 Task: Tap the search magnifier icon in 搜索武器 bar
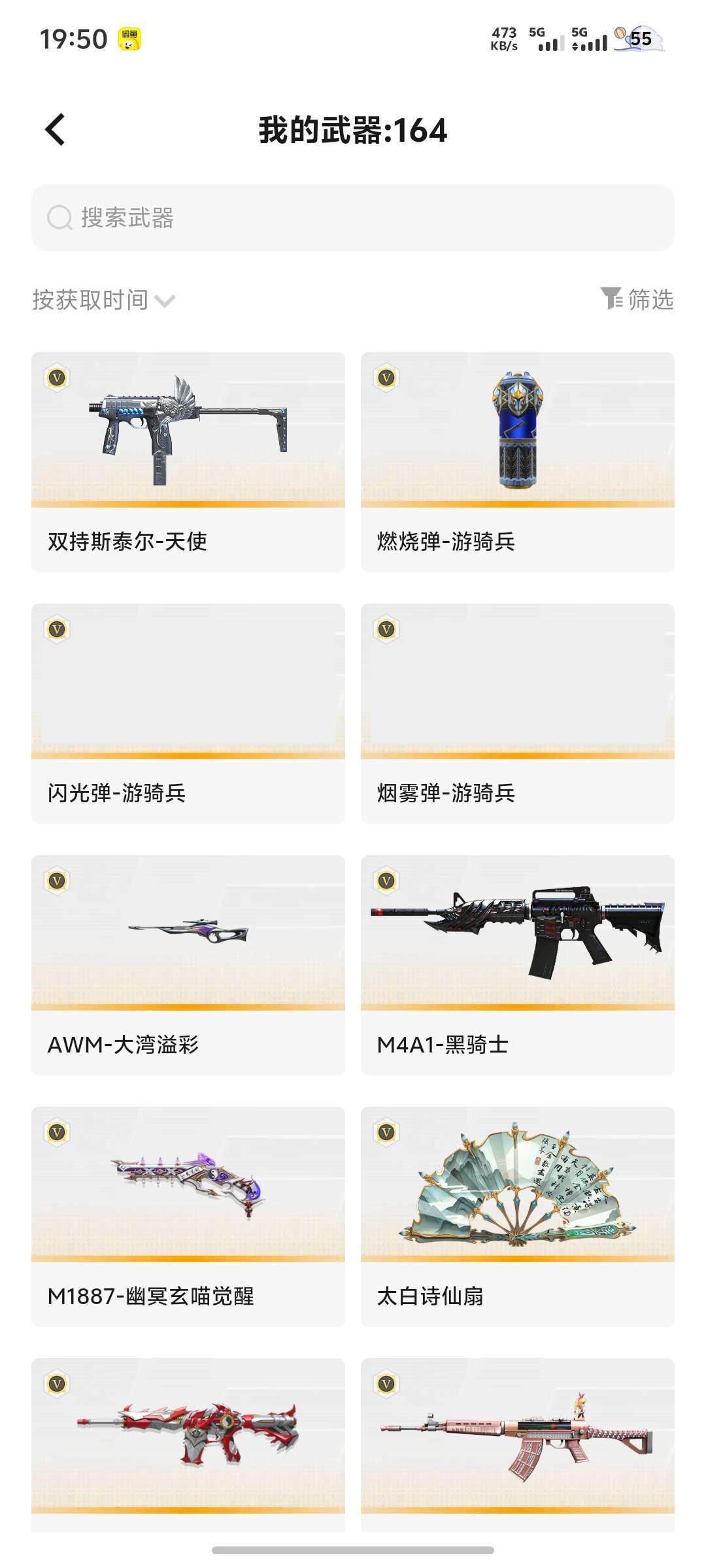pos(59,218)
